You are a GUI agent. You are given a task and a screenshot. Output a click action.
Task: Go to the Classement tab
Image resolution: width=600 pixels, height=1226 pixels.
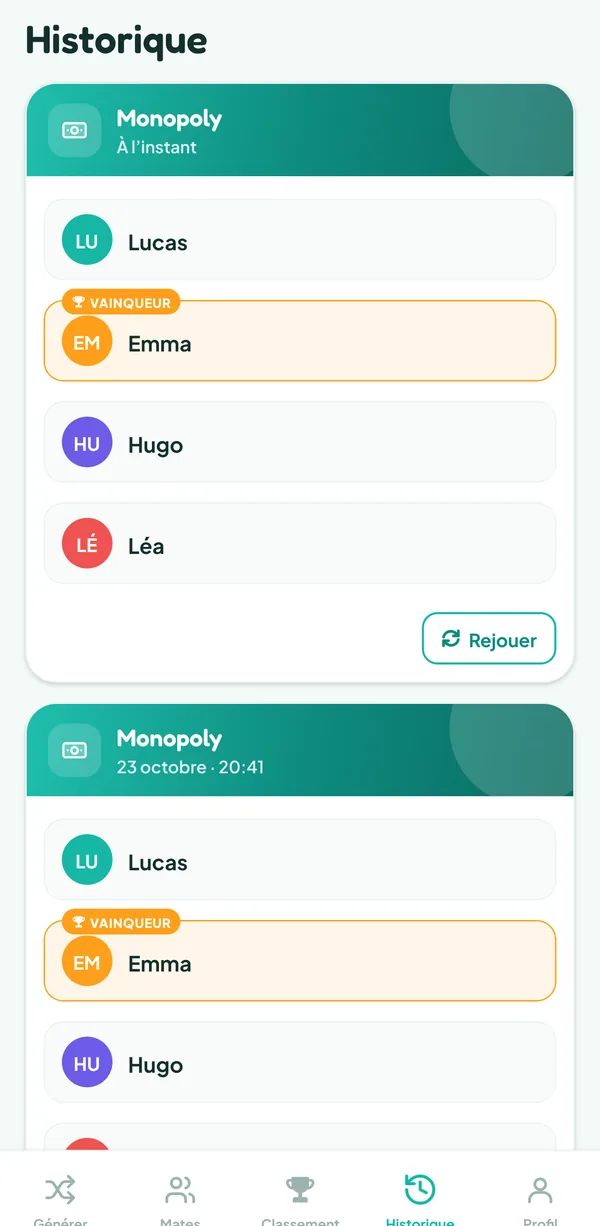tap(300, 1197)
